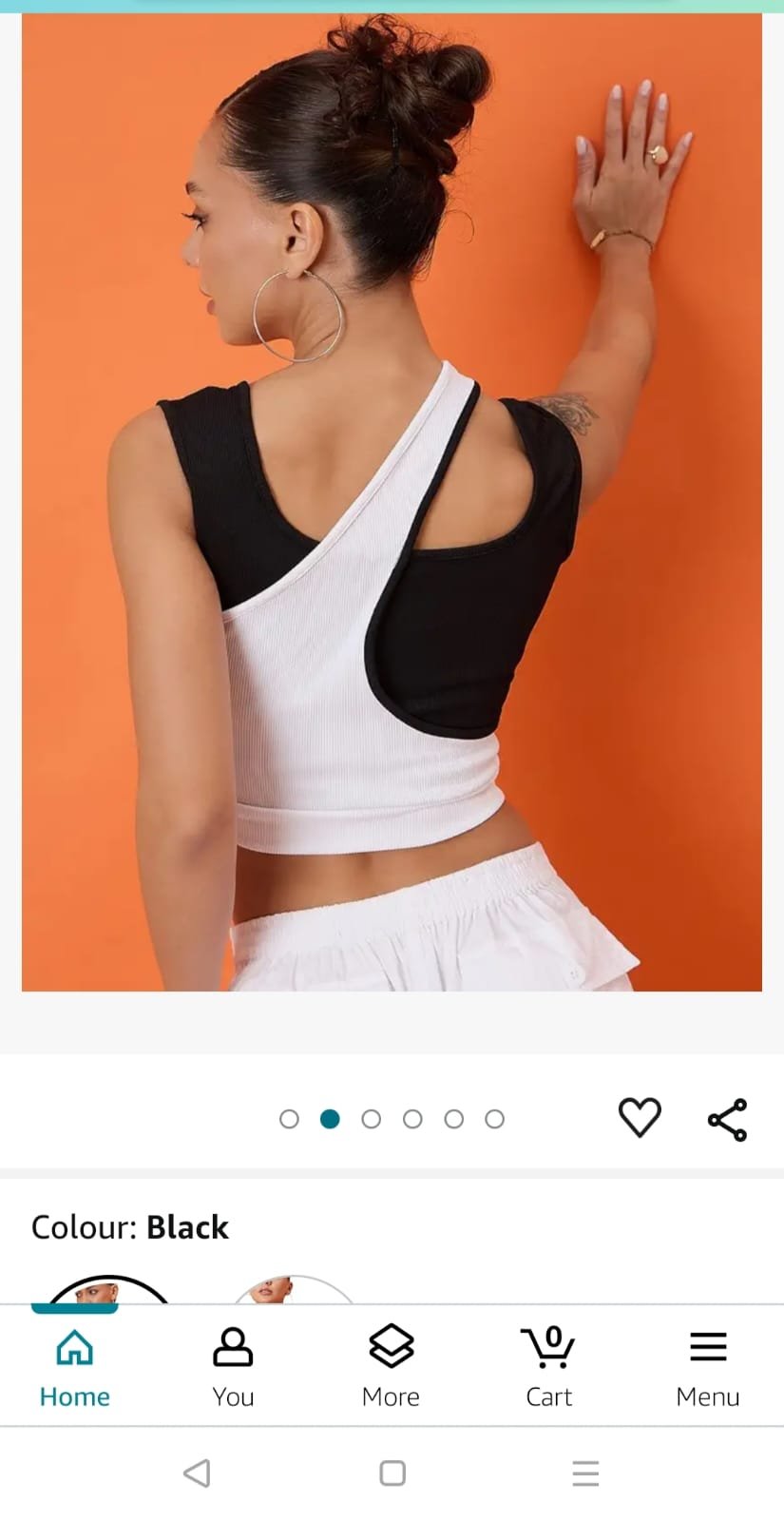The width and height of the screenshot is (784, 1521).
Task: Tap the system back button
Action: tap(197, 1473)
